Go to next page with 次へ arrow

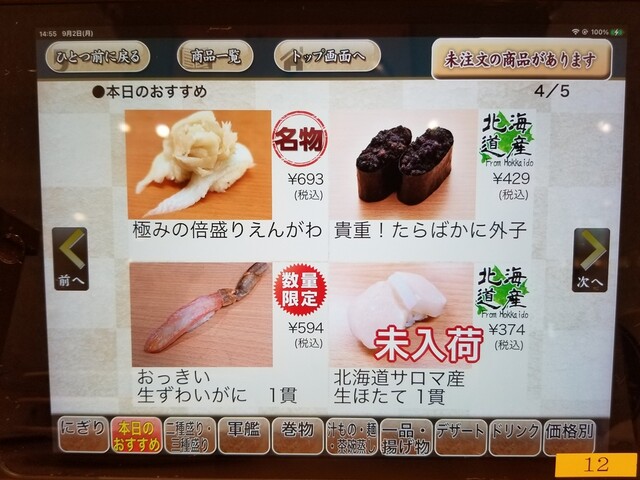coord(590,258)
